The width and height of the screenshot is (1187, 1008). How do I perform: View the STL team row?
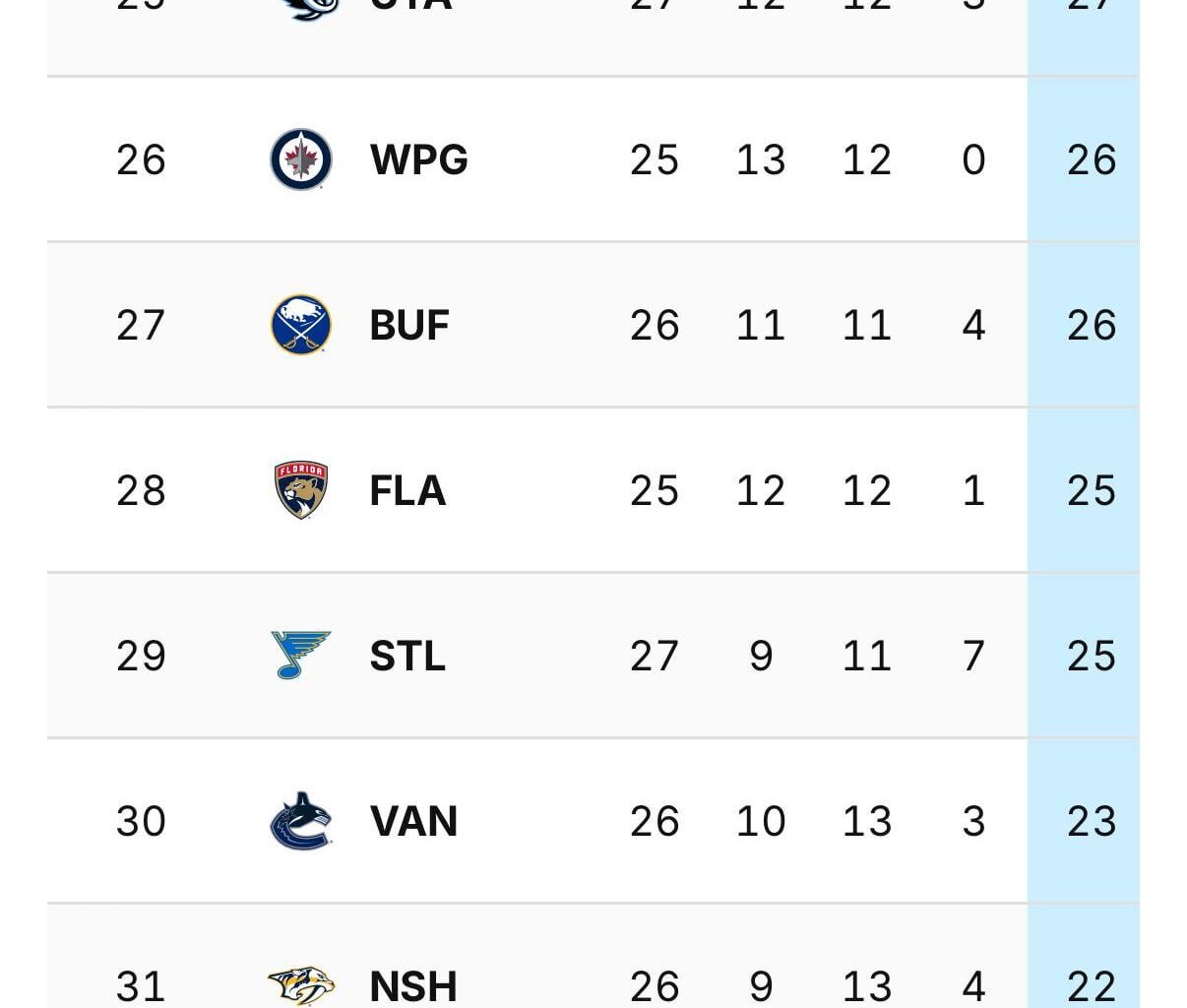(407, 656)
